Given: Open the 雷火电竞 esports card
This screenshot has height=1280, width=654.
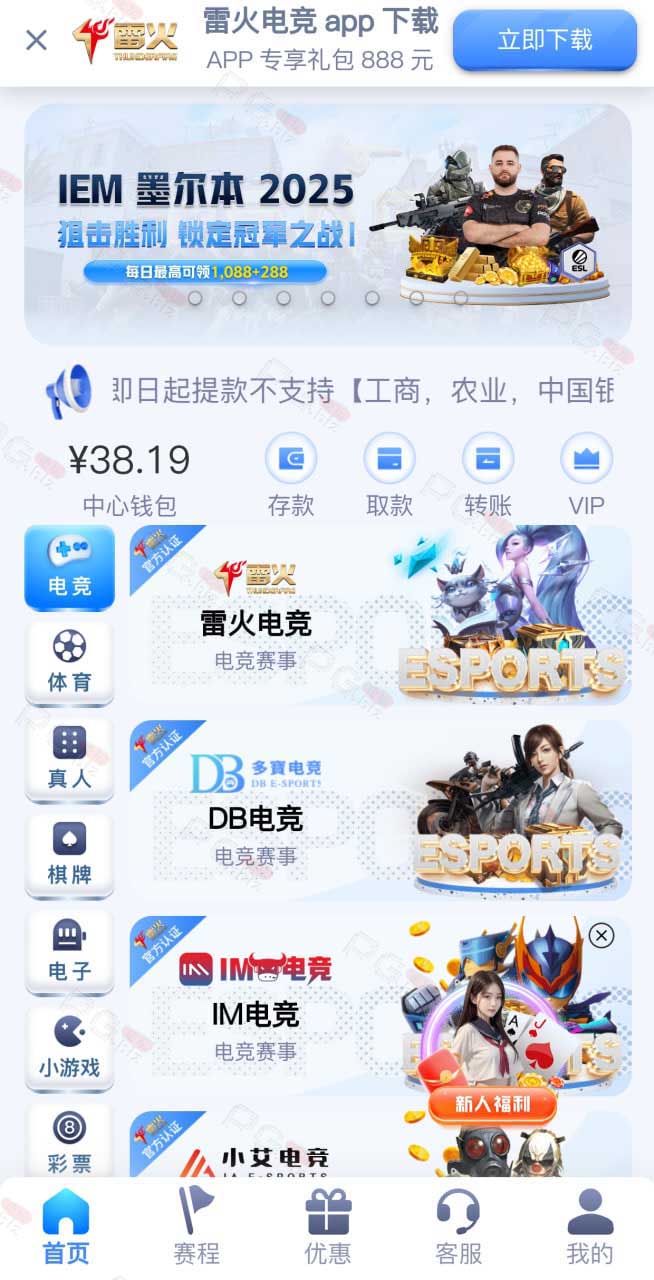Looking at the screenshot, I should tap(381, 615).
